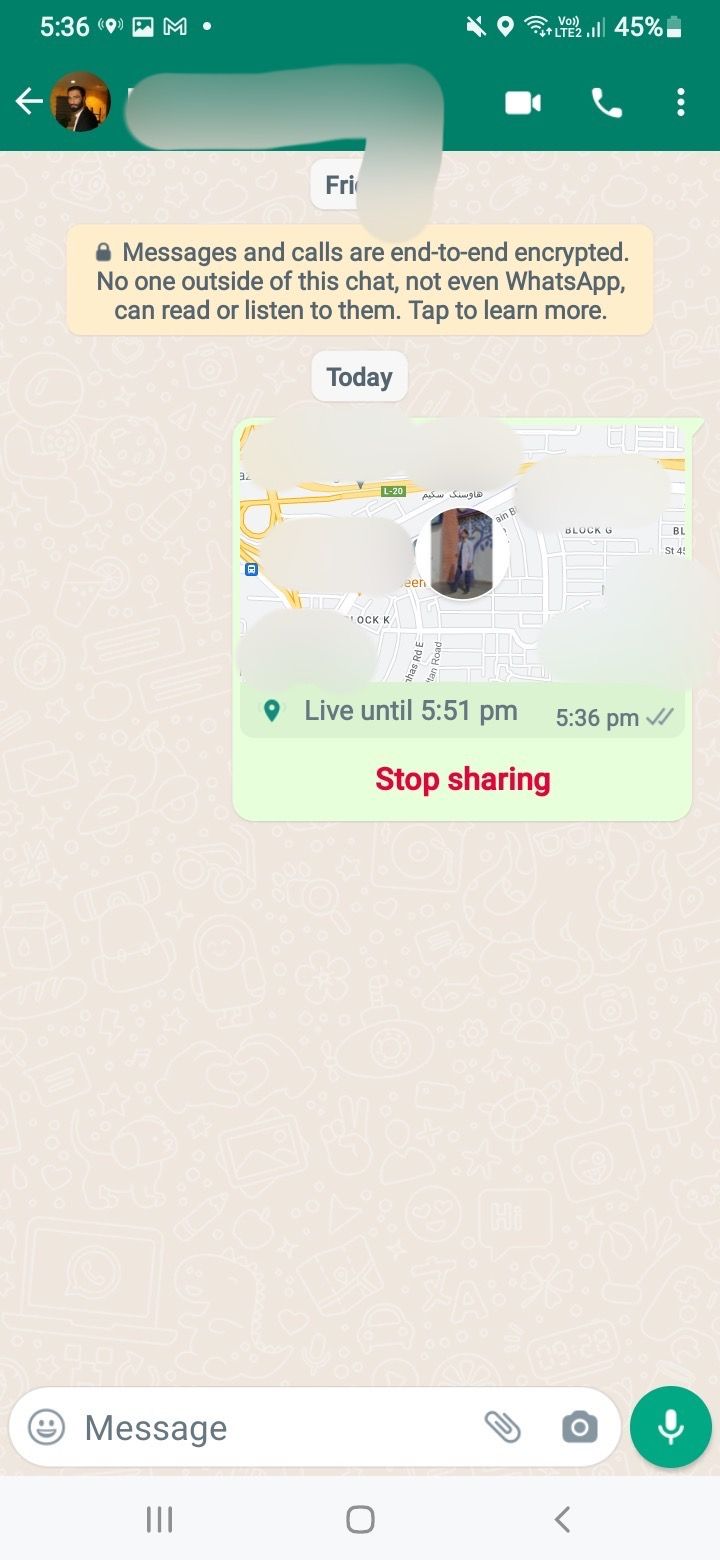The image size is (720, 1560).
Task: Tap the end-to-end encryption notice
Action: click(x=360, y=281)
